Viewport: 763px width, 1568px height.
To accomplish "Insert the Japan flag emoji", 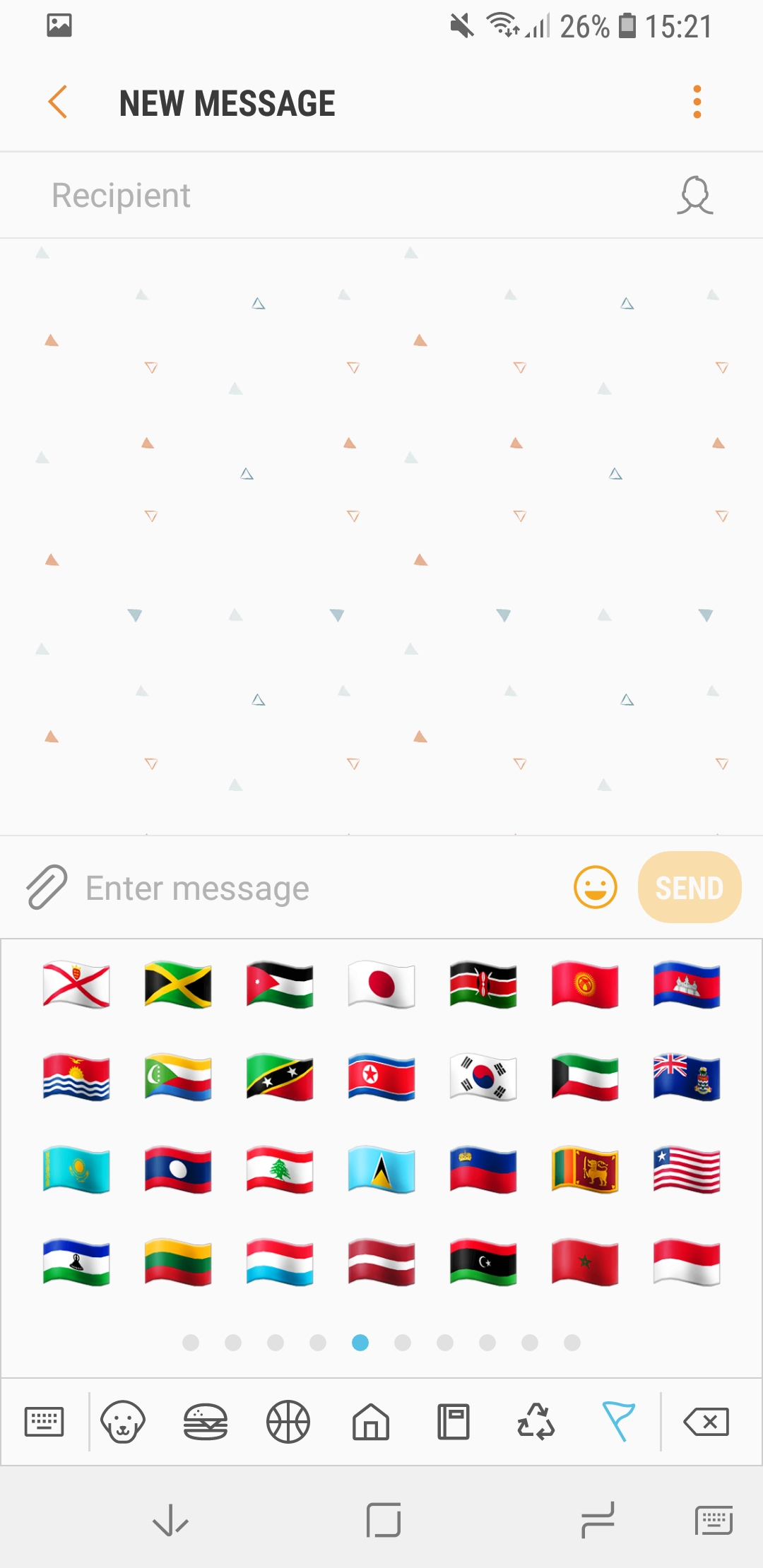I will coord(381,985).
